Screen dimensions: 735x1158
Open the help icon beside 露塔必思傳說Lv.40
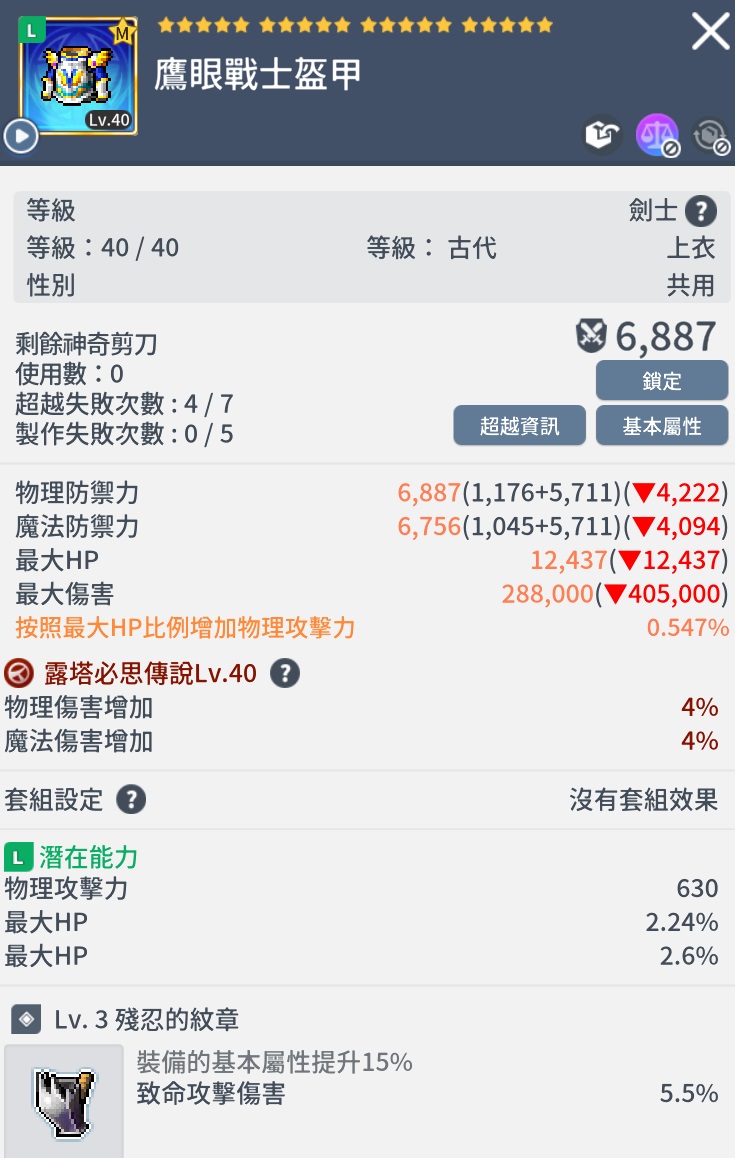tap(285, 674)
